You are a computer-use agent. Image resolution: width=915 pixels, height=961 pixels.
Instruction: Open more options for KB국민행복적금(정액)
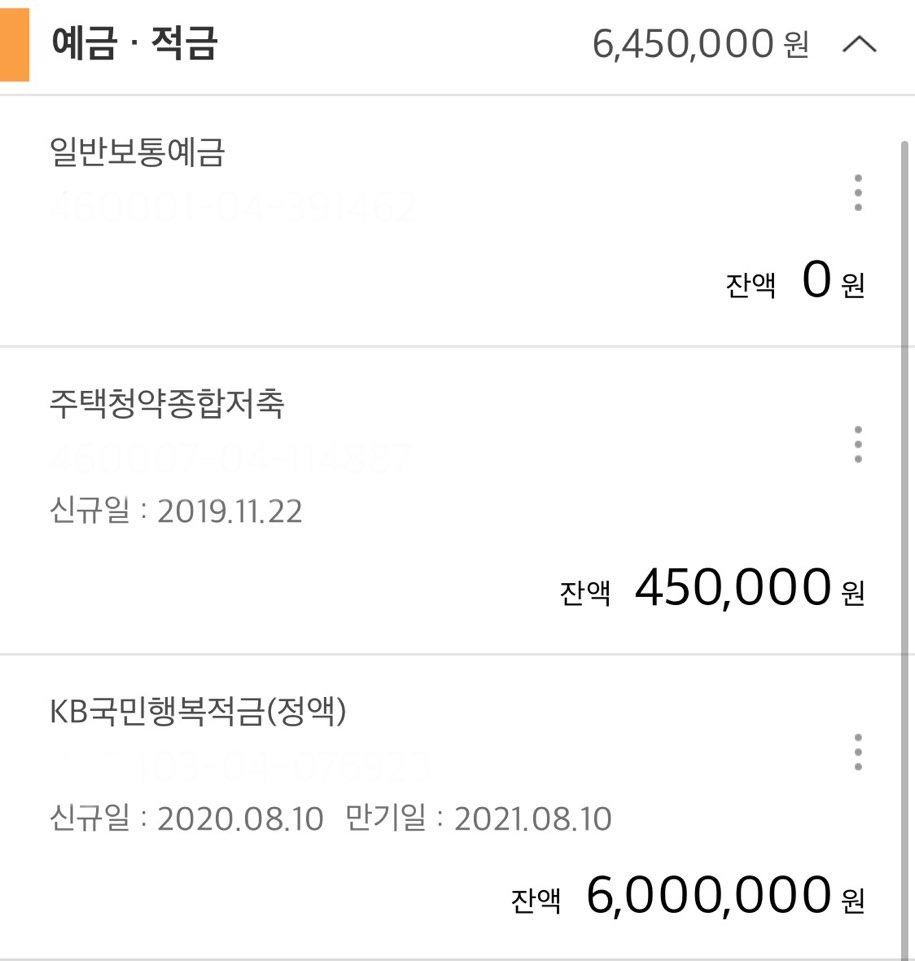click(857, 752)
